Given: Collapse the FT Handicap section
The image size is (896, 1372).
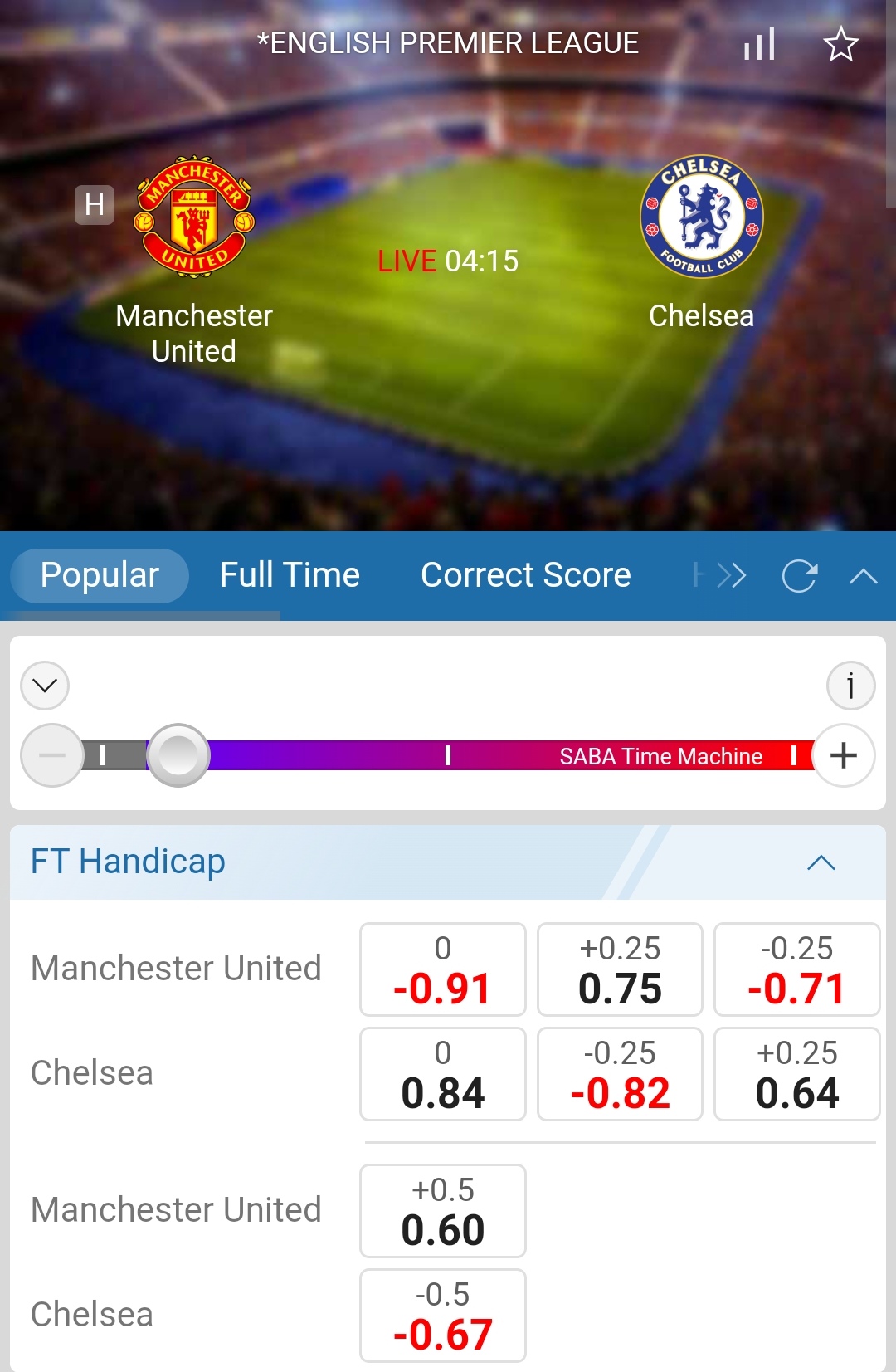Looking at the screenshot, I should tap(821, 862).
